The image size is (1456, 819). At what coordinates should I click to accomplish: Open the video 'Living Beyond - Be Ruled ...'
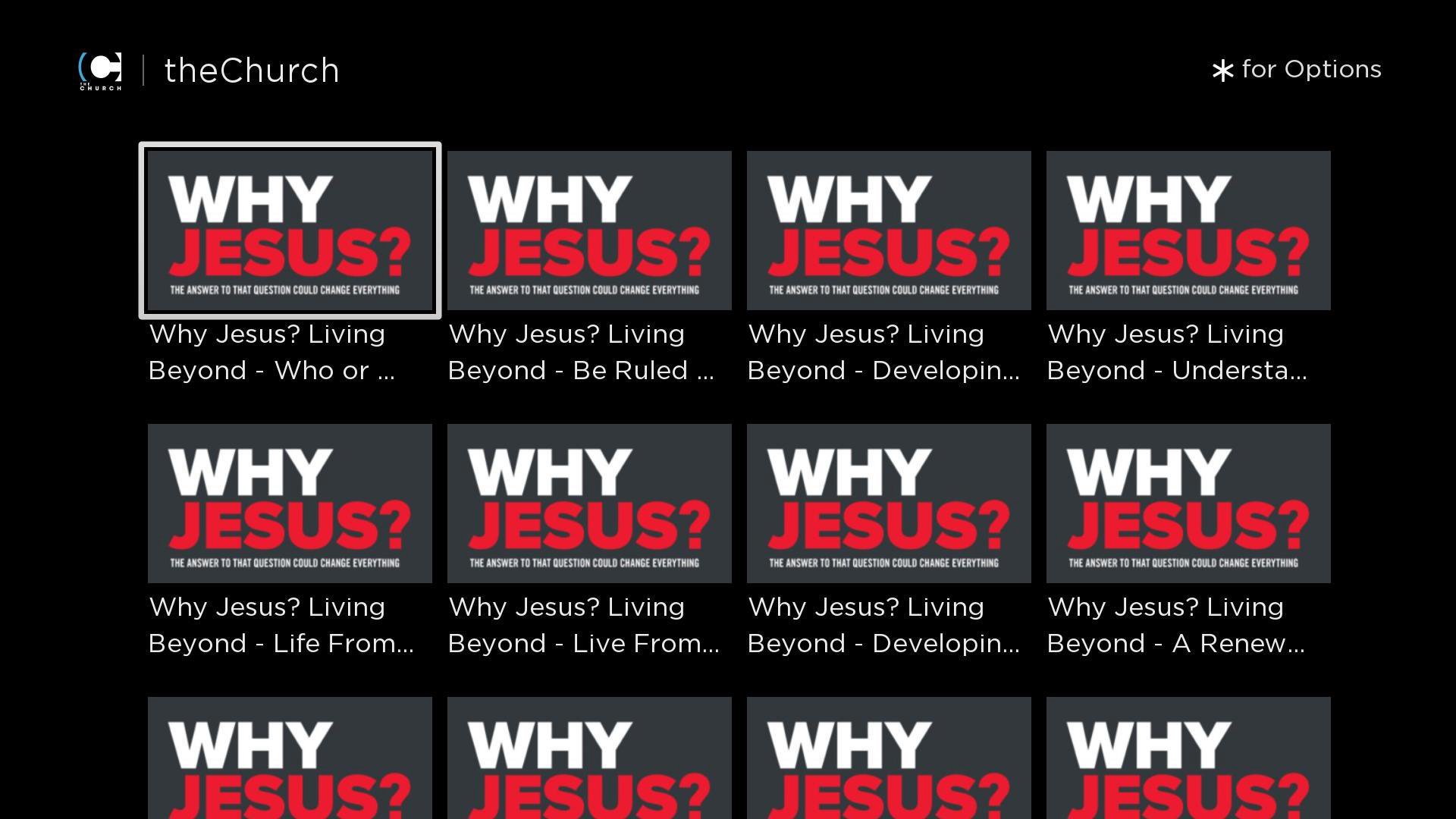point(589,231)
